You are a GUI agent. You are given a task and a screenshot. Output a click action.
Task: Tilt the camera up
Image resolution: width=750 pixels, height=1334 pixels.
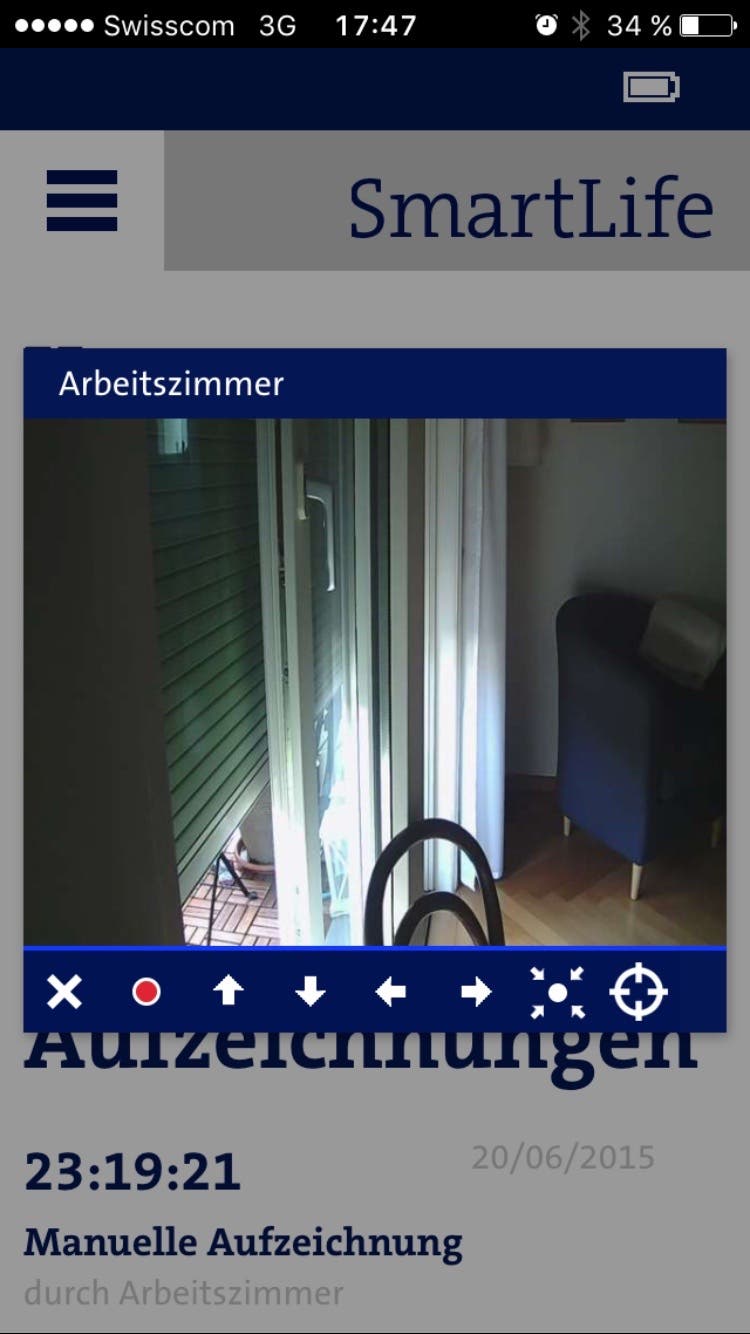pos(229,992)
